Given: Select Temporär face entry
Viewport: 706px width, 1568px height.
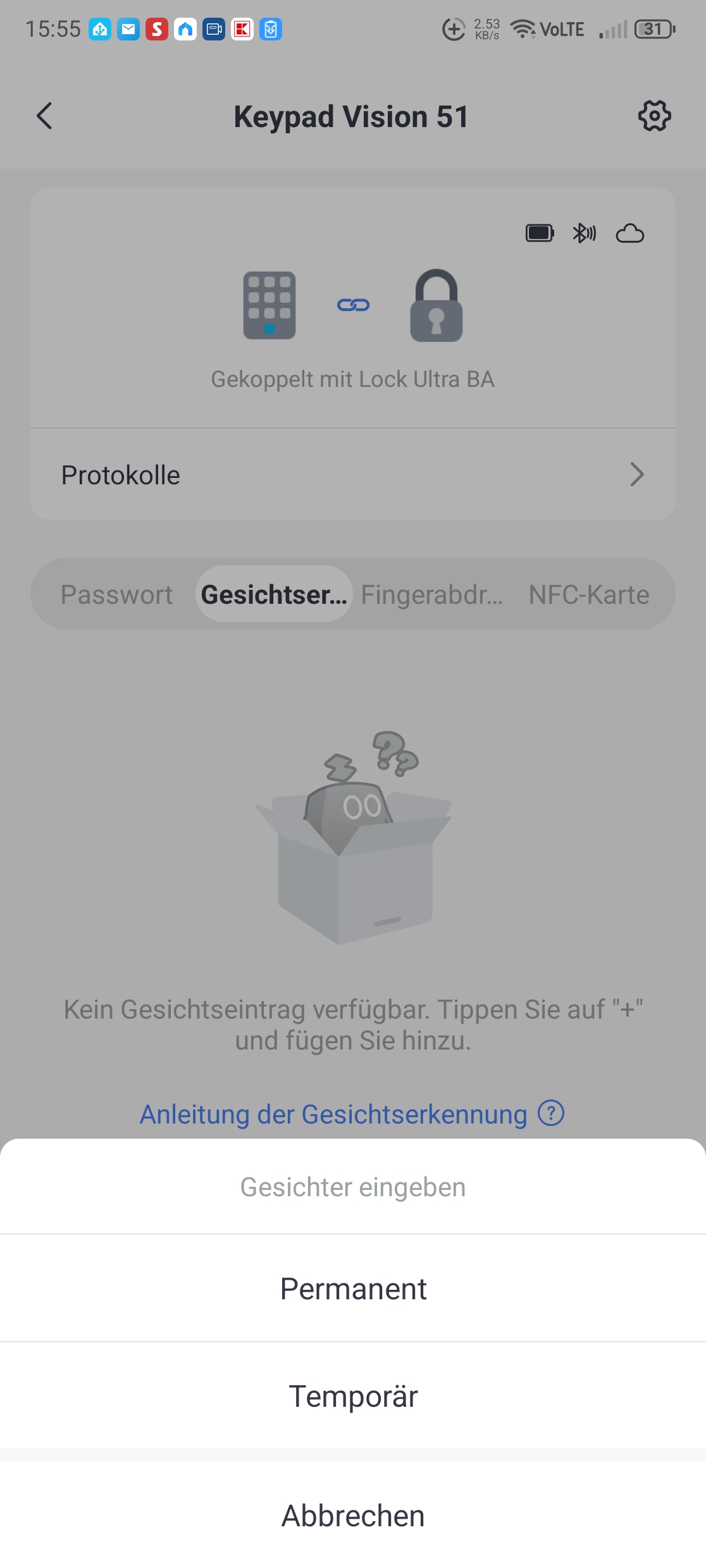Looking at the screenshot, I should coord(353,1396).
